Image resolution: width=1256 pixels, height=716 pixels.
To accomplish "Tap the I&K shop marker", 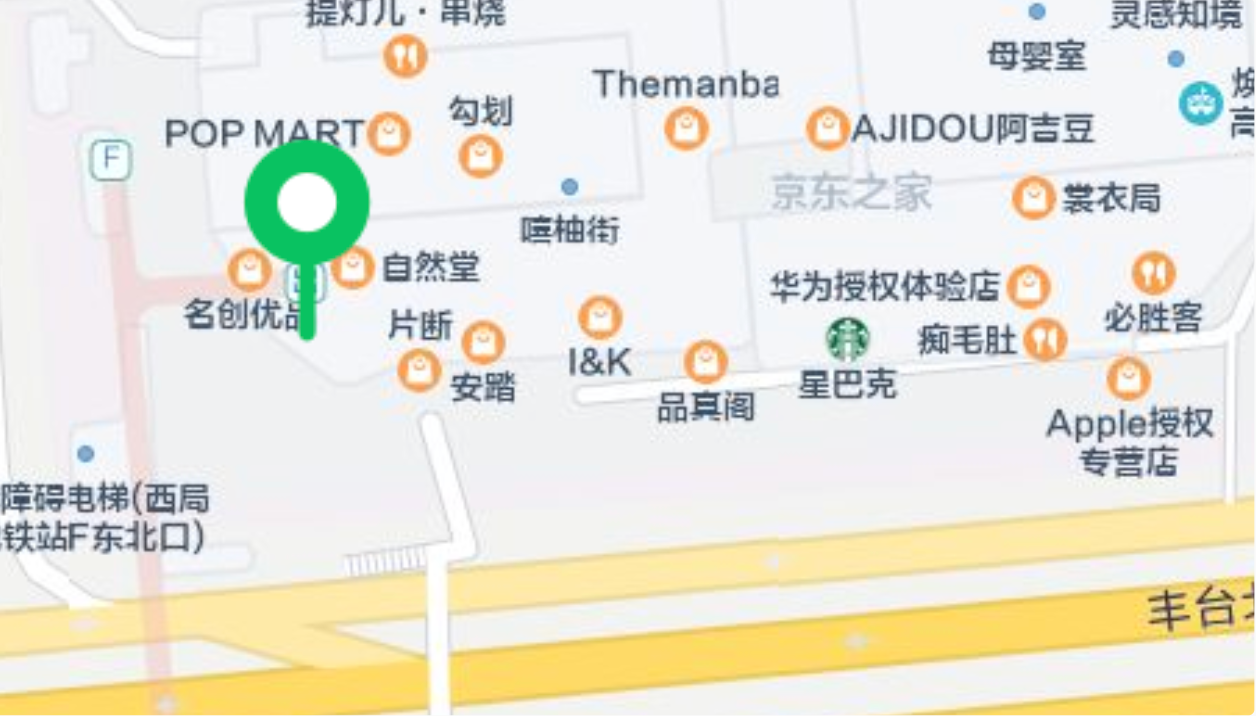I will pos(600,318).
